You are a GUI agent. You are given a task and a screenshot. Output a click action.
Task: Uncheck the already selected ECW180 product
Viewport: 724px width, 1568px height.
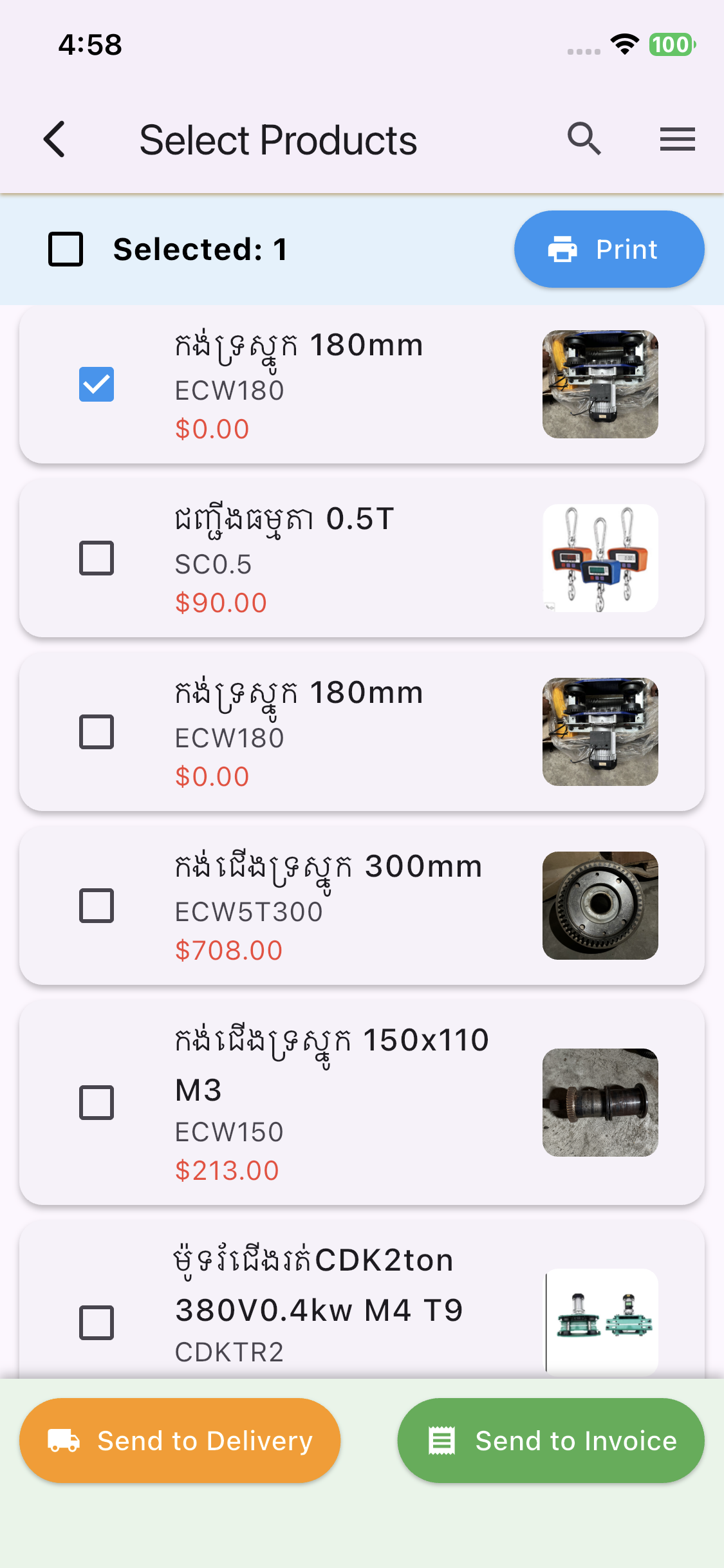[x=97, y=384]
